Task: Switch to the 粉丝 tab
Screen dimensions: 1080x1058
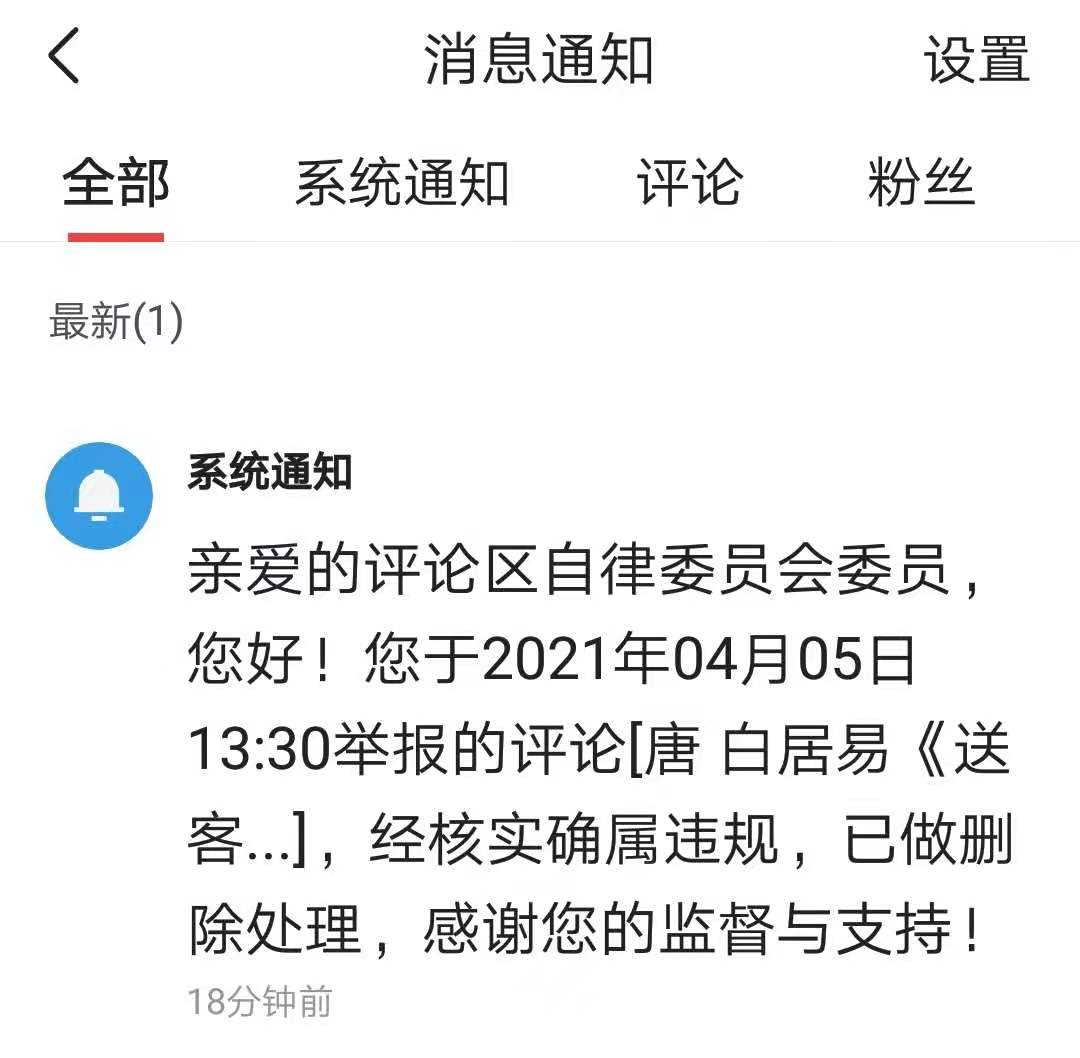Action: coord(921,184)
